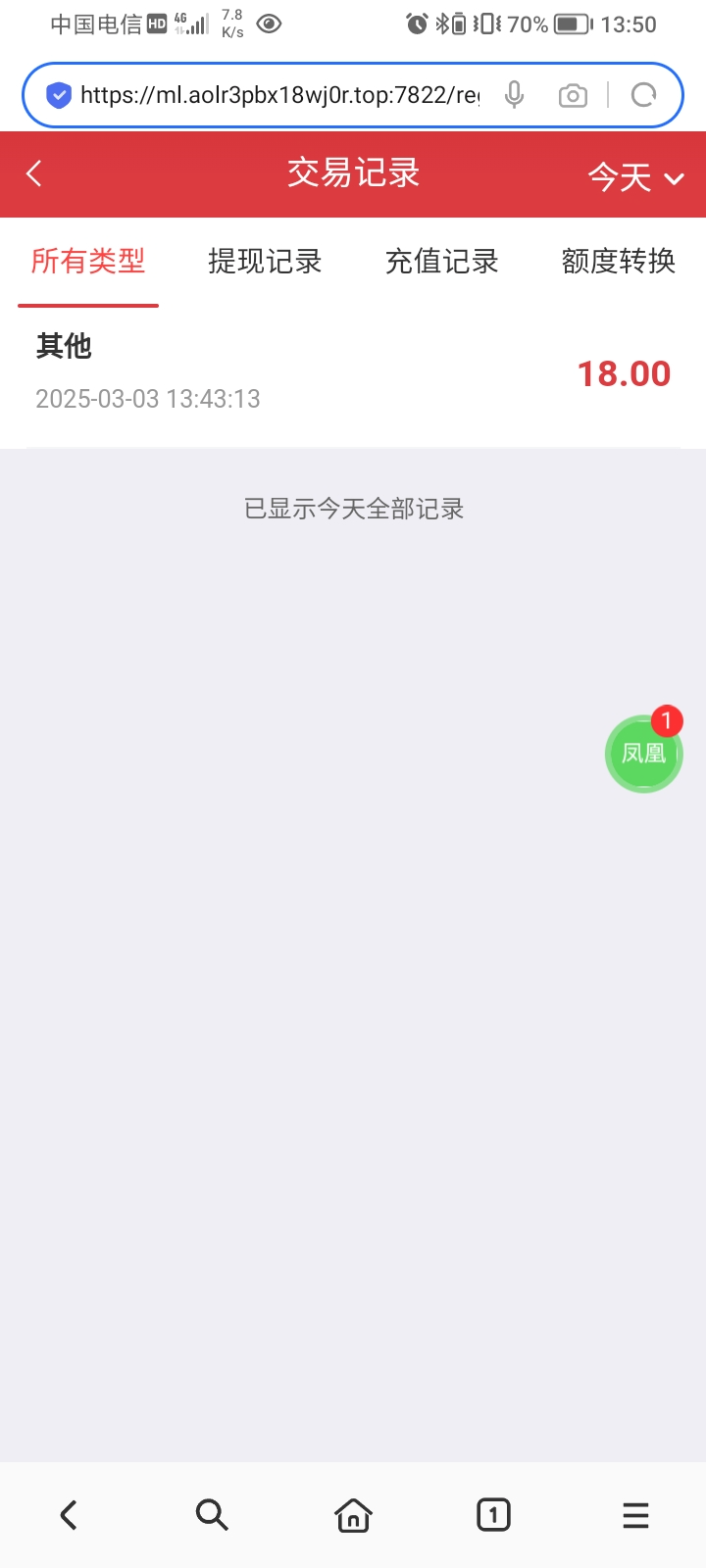The width and height of the screenshot is (706, 1568).
Task: Open the browser search from bottom toolbar
Action: (x=212, y=1515)
